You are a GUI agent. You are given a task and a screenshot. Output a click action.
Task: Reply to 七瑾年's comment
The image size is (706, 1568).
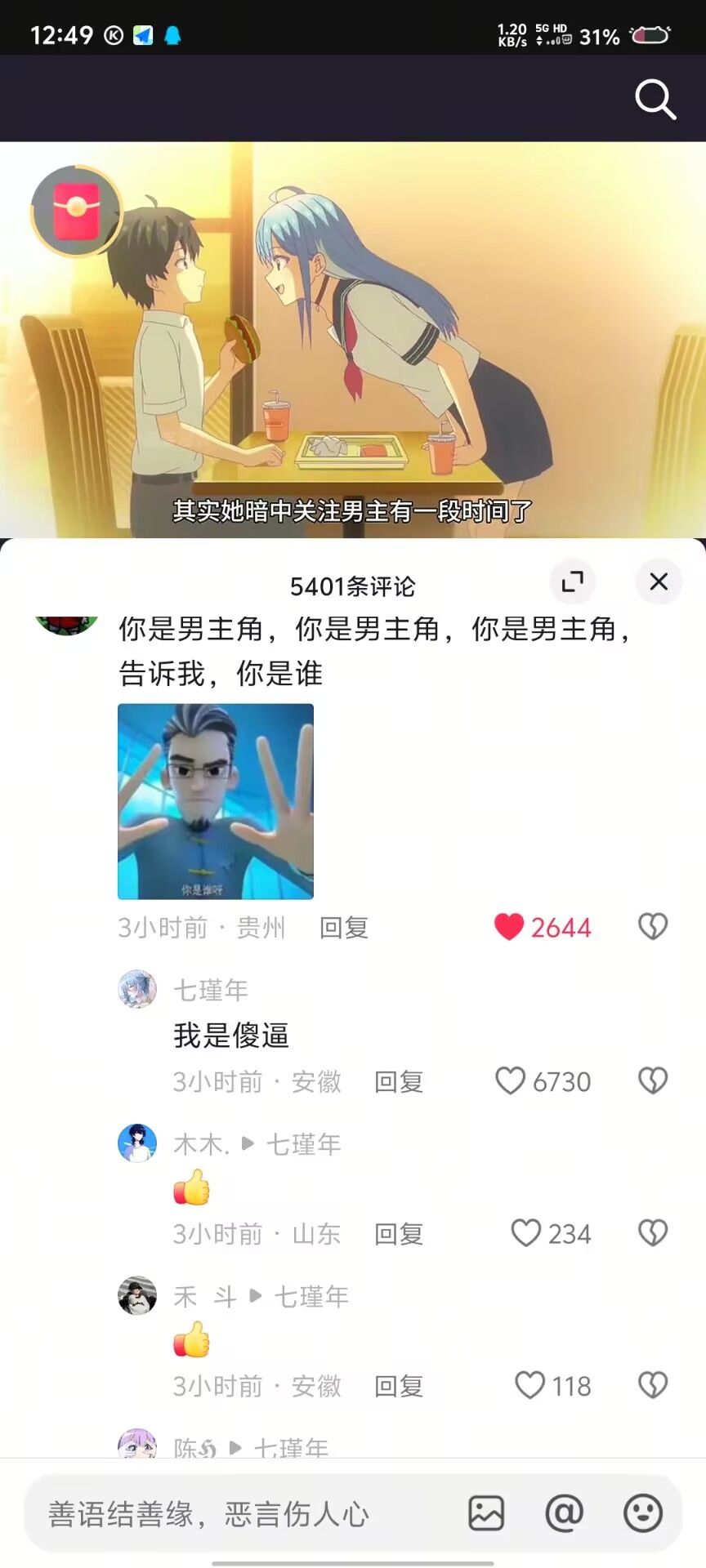[x=399, y=1082]
